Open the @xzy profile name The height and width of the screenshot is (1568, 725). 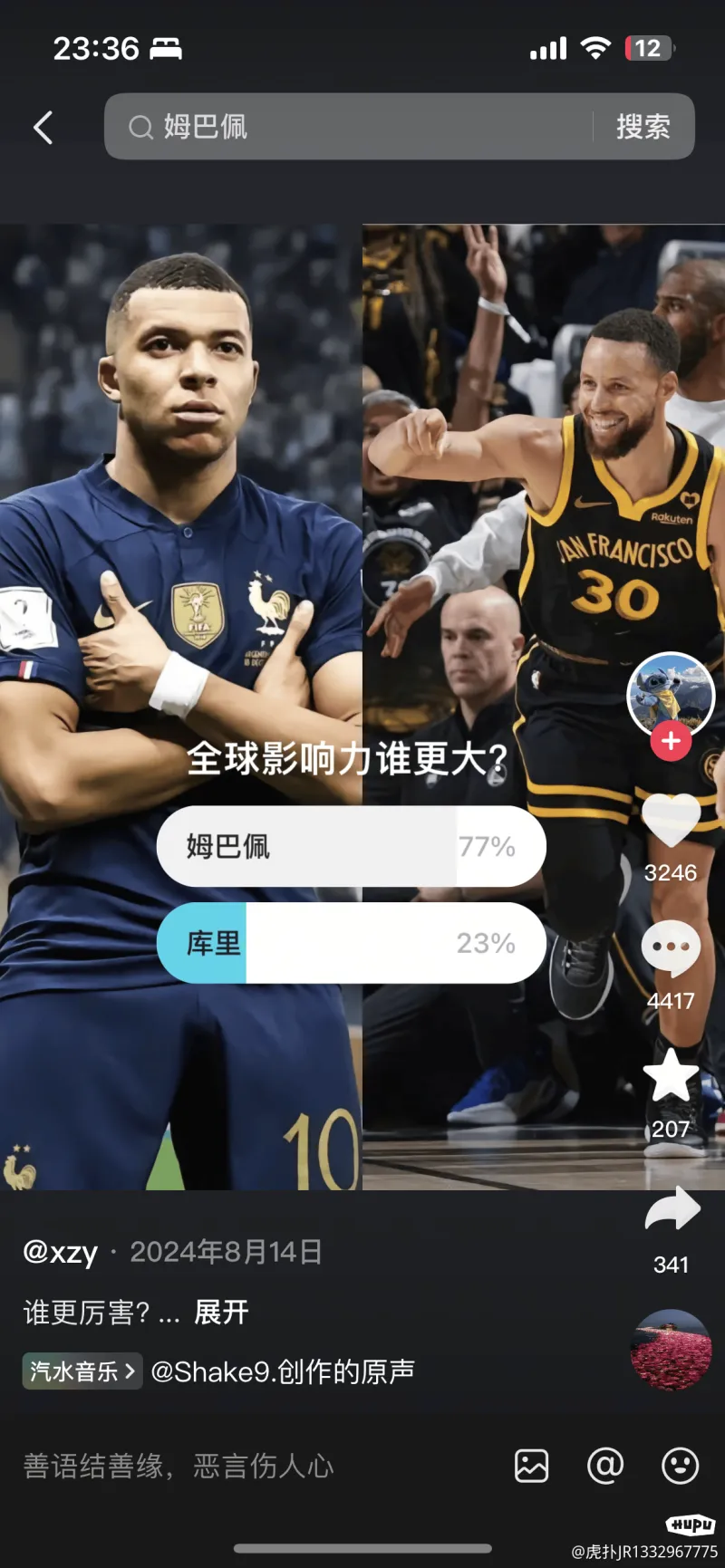click(x=59, y=1251)
